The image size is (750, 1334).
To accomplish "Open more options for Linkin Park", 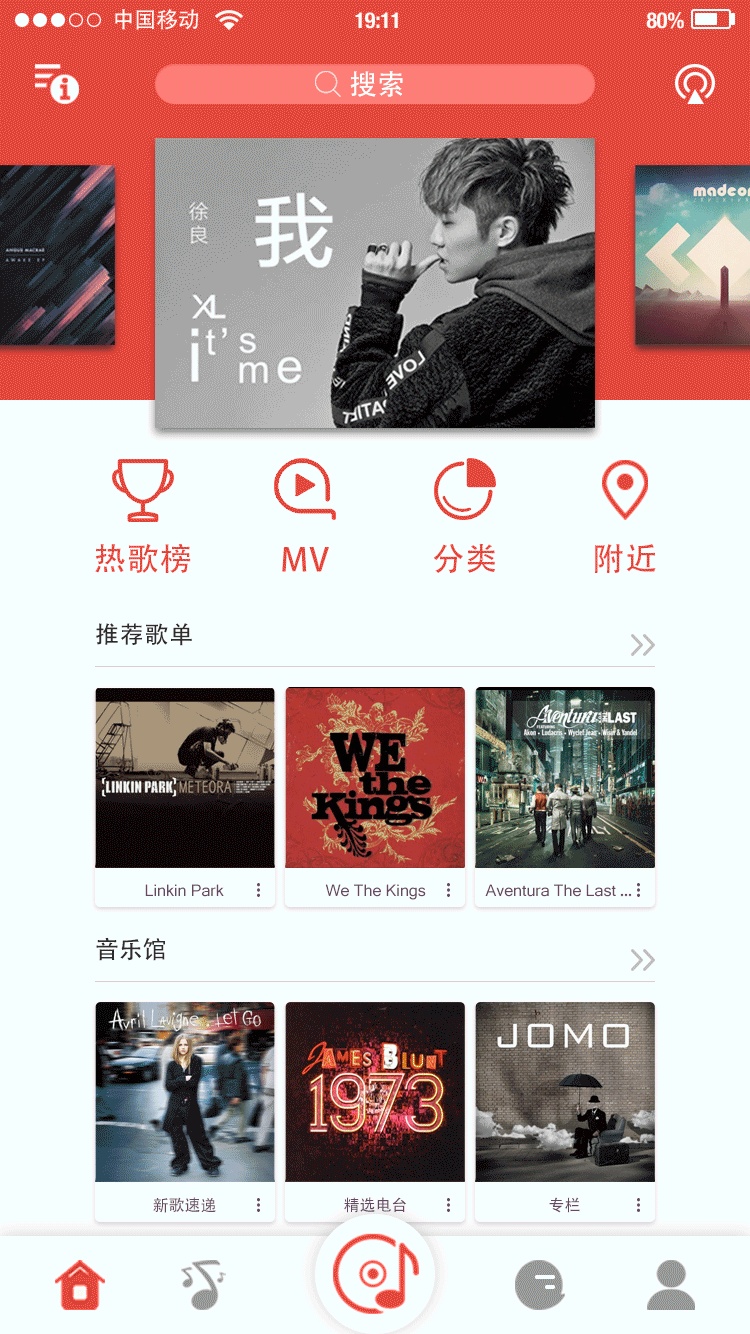I will point(258,890).
